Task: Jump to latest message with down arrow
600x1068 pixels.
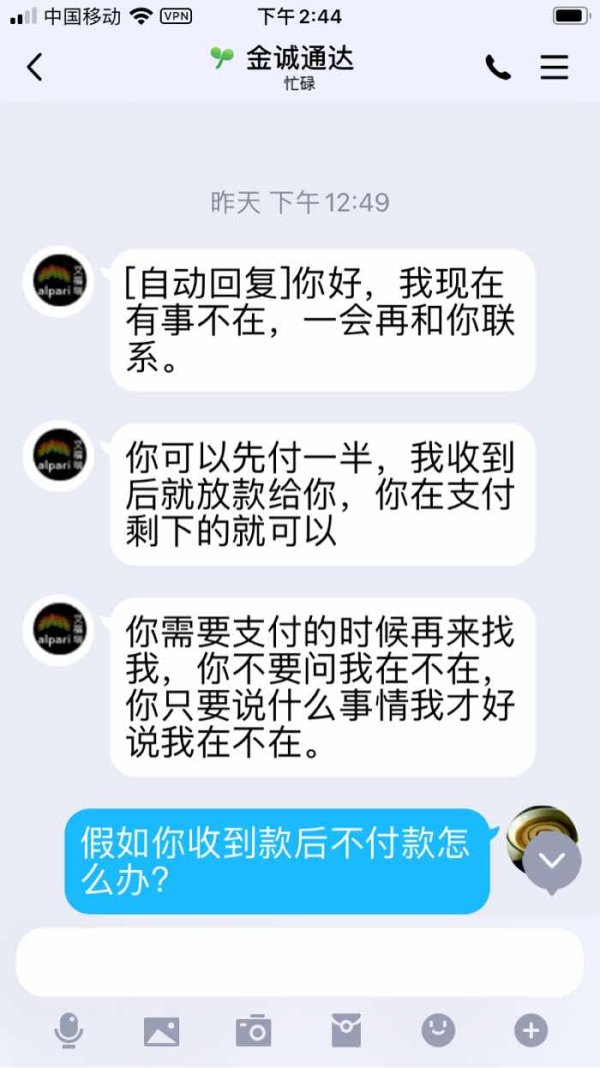Action: pyautogui.click(x=552, y=862)
